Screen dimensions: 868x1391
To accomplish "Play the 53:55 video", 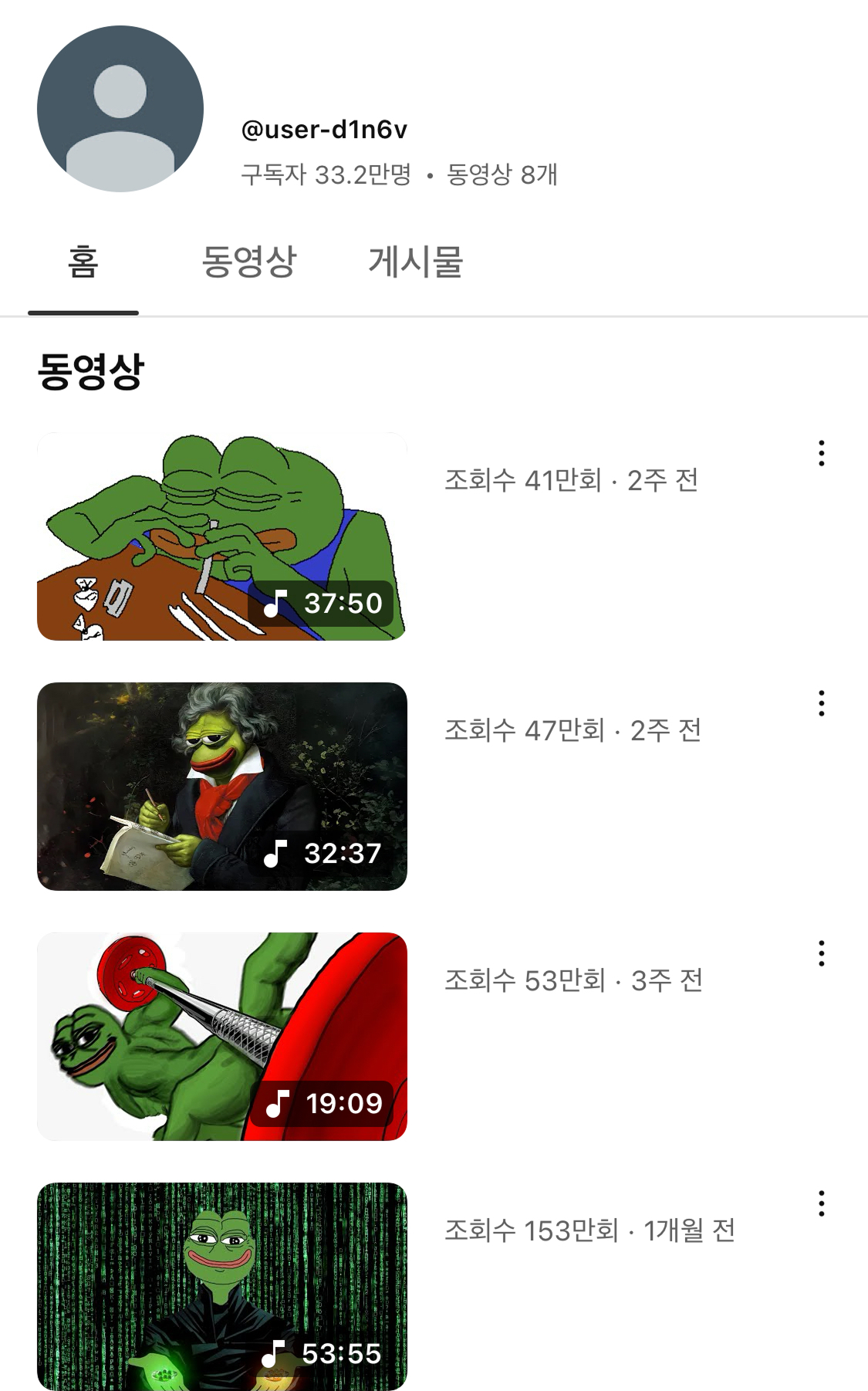I will [221, 1286].
